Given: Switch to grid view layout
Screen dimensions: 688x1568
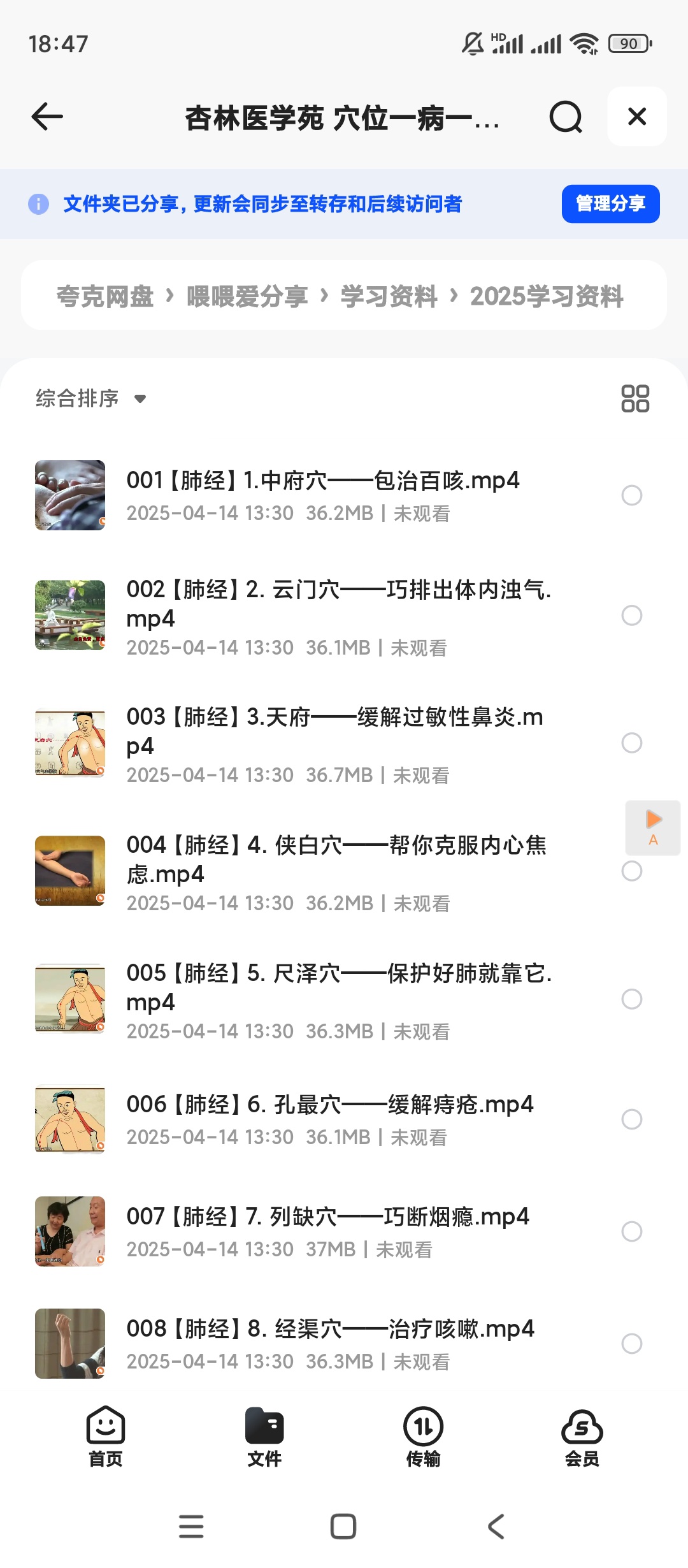Looking at the screenshot, I should [634, 398].
